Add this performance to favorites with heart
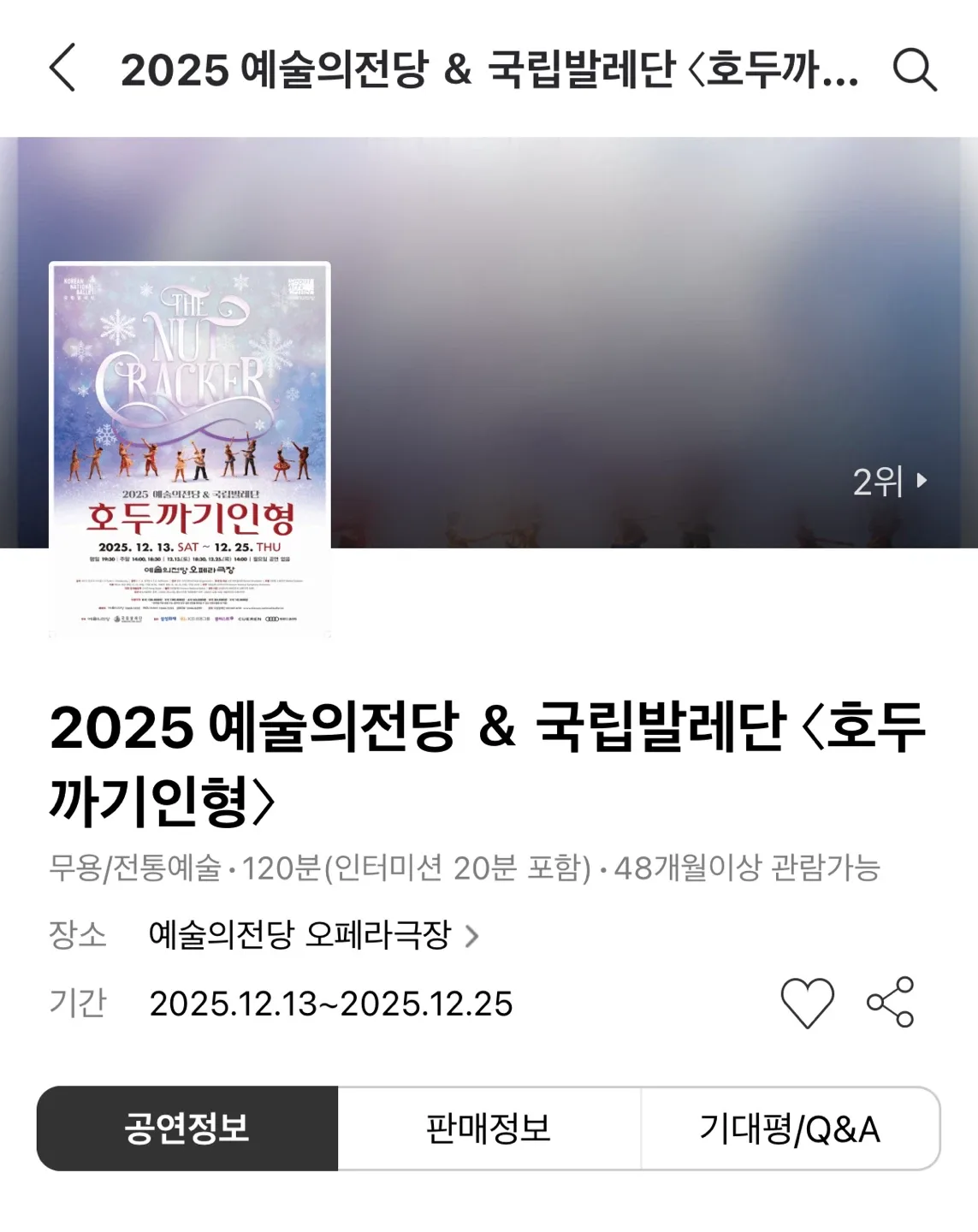This screenshot has height=1232, width=978. tap(807, 1003)
